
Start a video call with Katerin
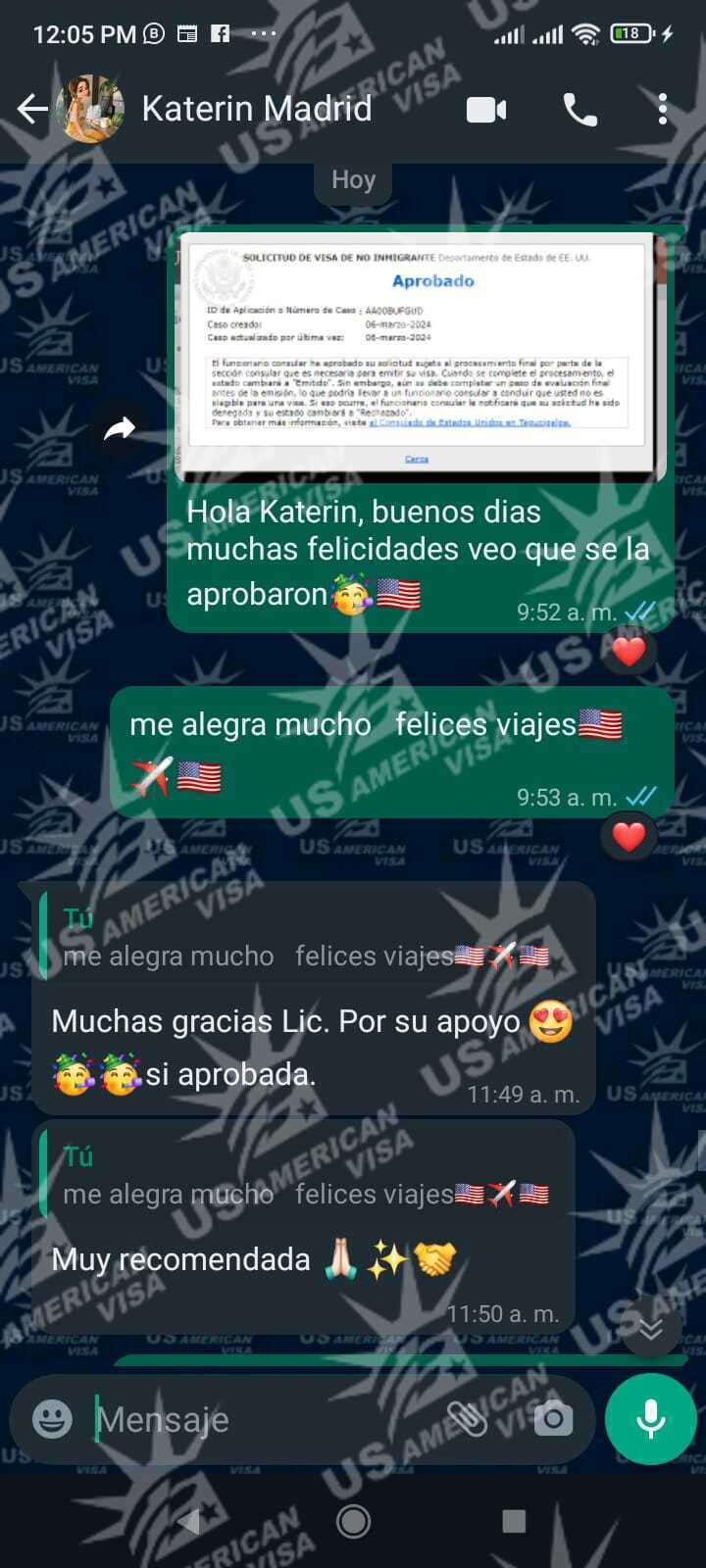point(486,110)
